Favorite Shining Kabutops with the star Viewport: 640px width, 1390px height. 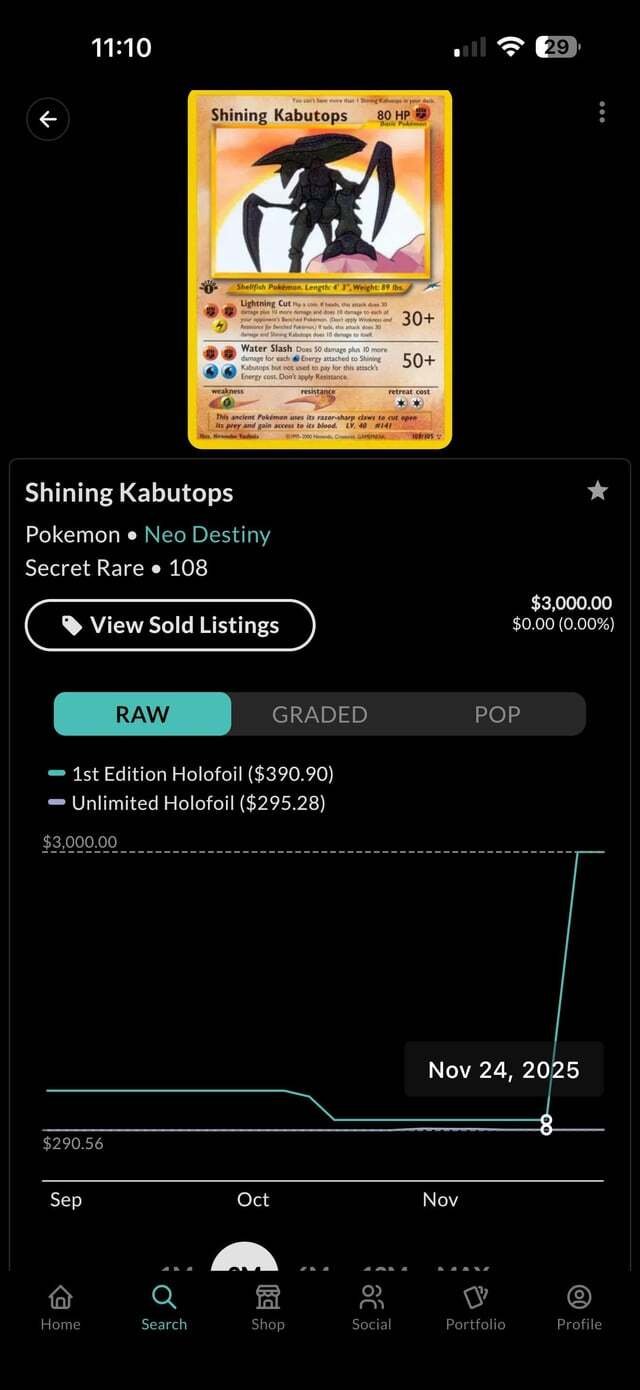597,490
